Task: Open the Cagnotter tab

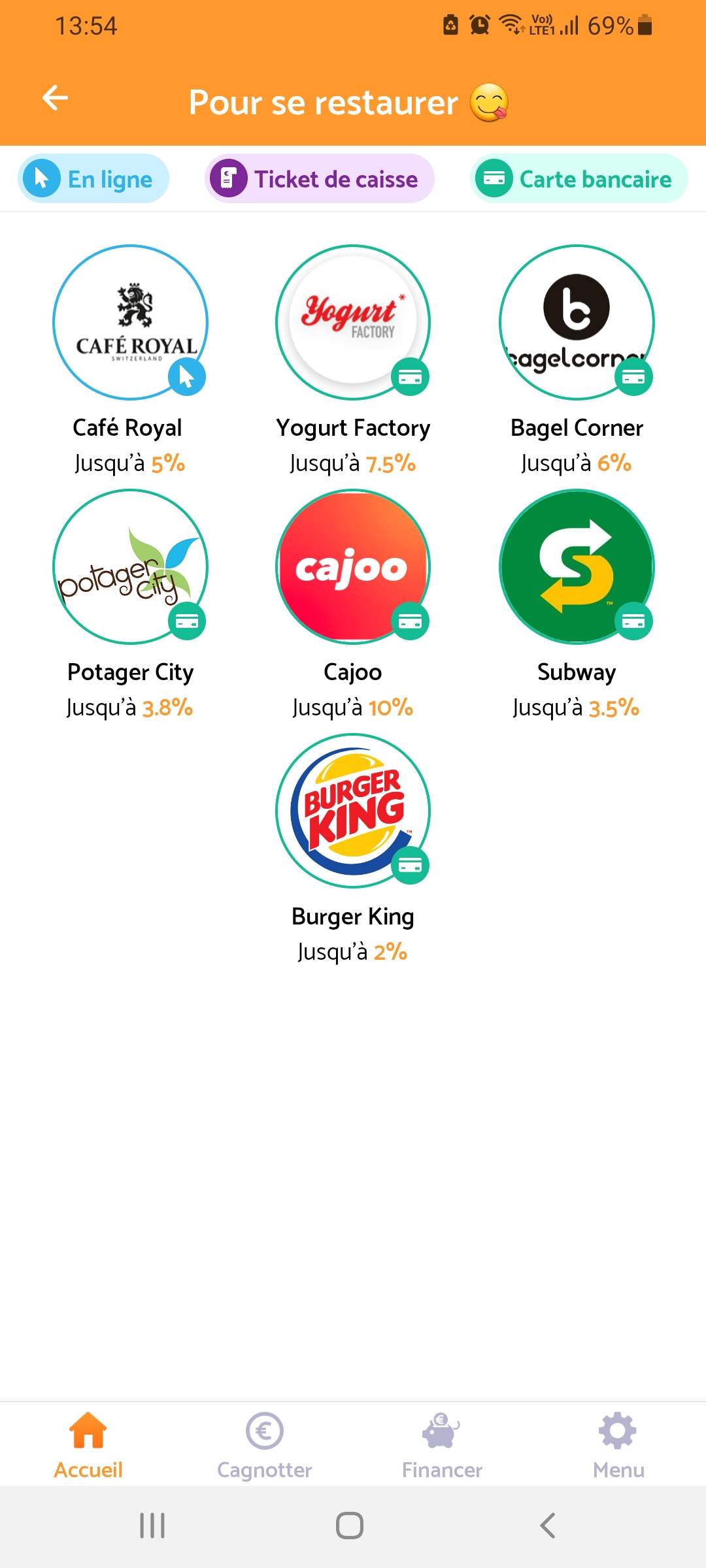Action: pyautogui.click(x=265, y=1445)
